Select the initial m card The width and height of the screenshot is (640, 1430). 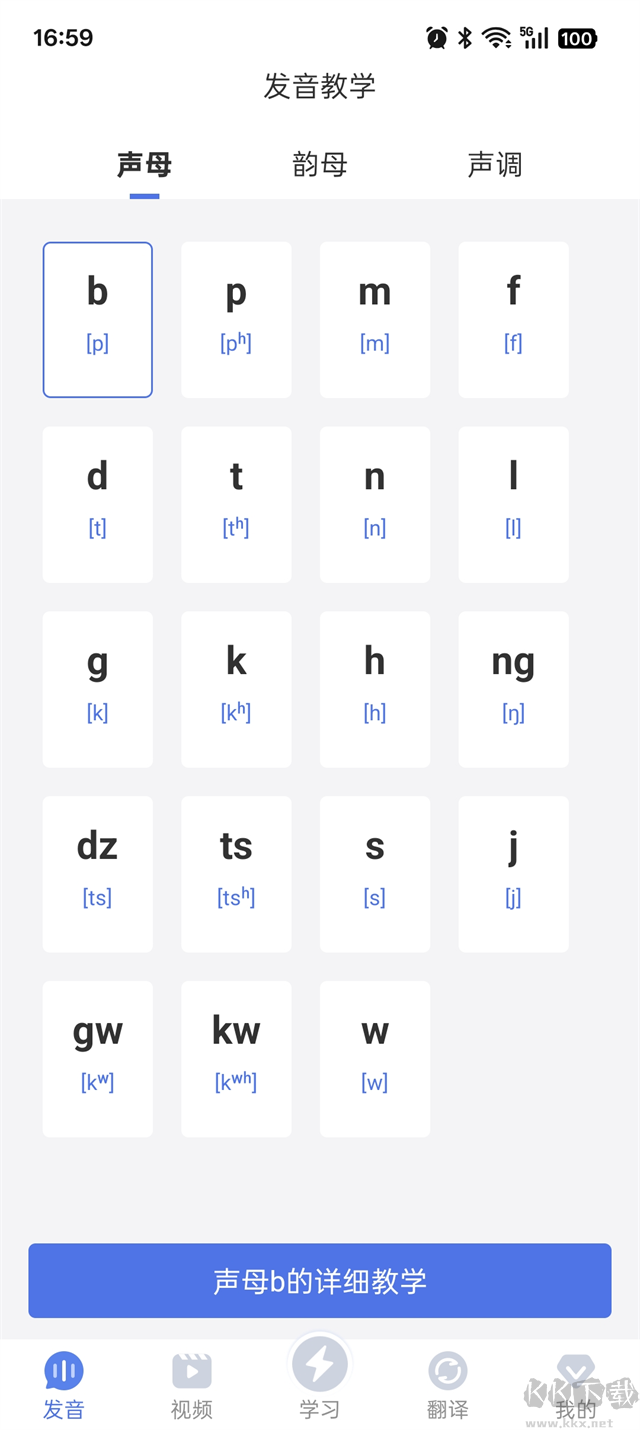(x=375, y=319)
